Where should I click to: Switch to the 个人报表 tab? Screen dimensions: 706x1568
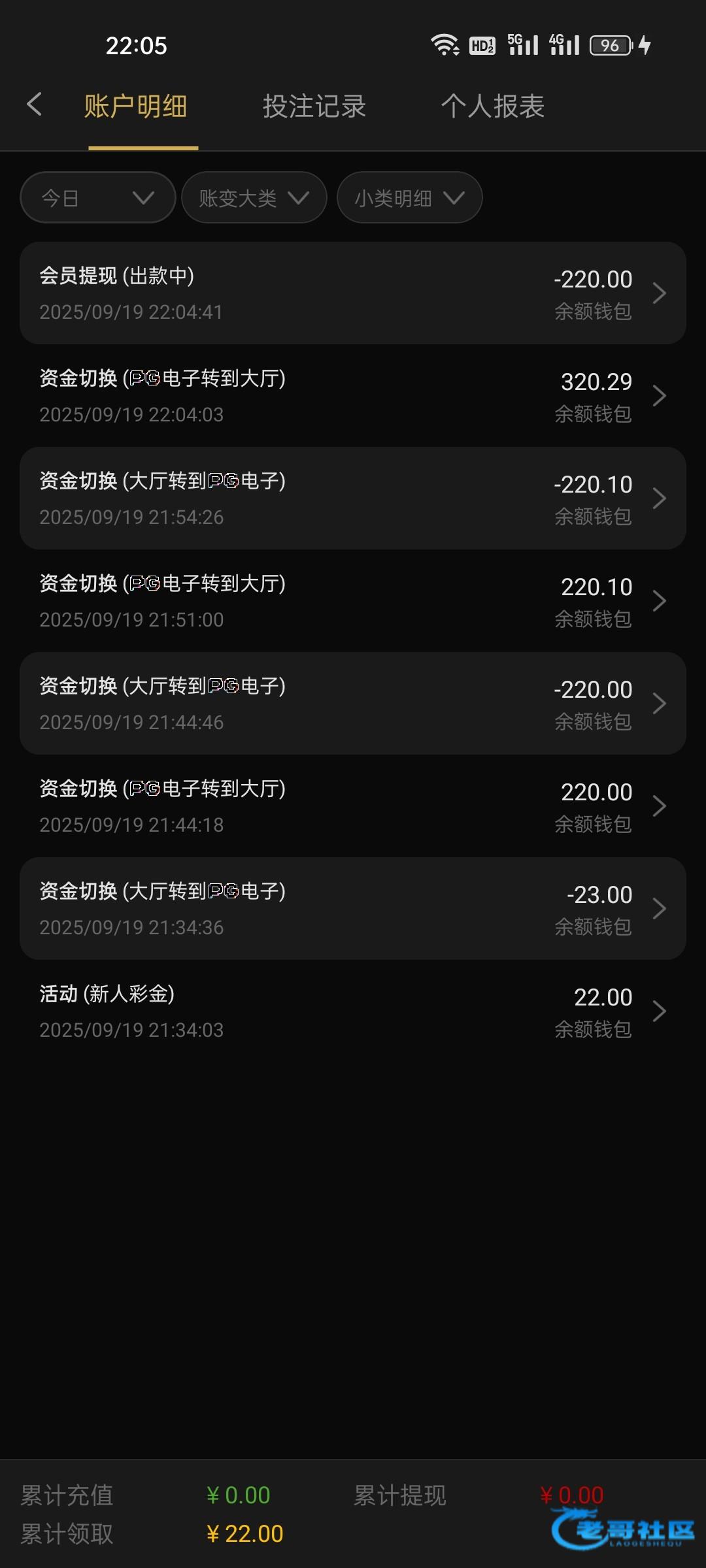(x=493, y=106)
